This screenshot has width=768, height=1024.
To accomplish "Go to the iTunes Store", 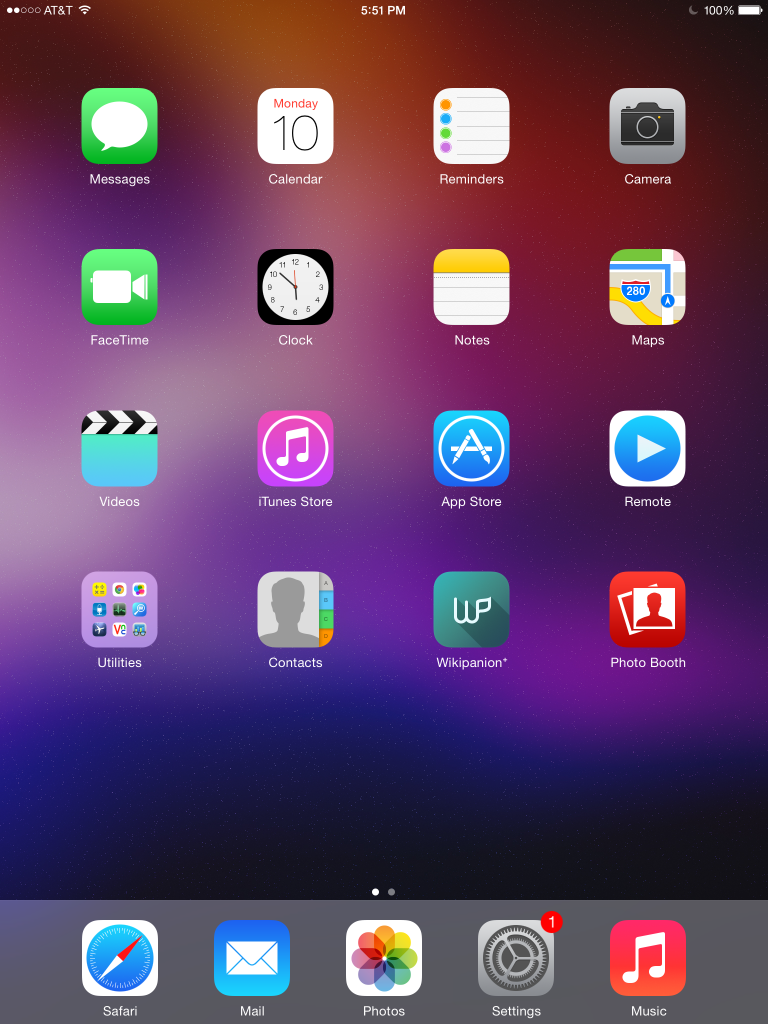I will pos(295,448).
